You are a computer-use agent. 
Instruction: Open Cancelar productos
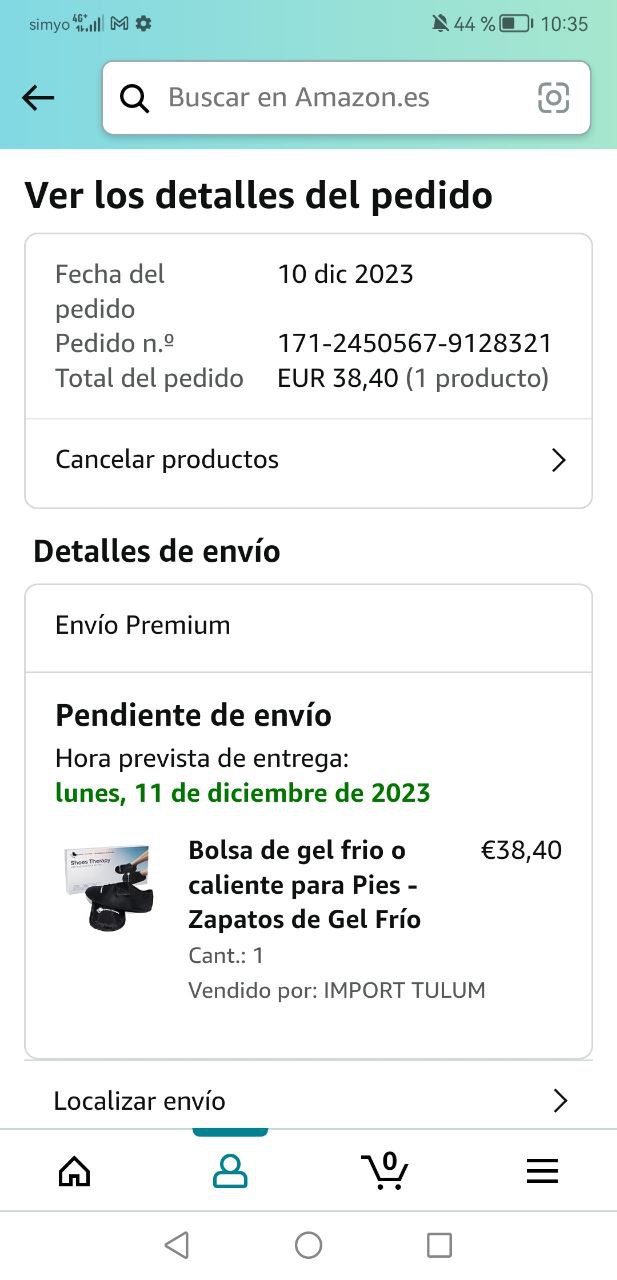tap(308, 460)
